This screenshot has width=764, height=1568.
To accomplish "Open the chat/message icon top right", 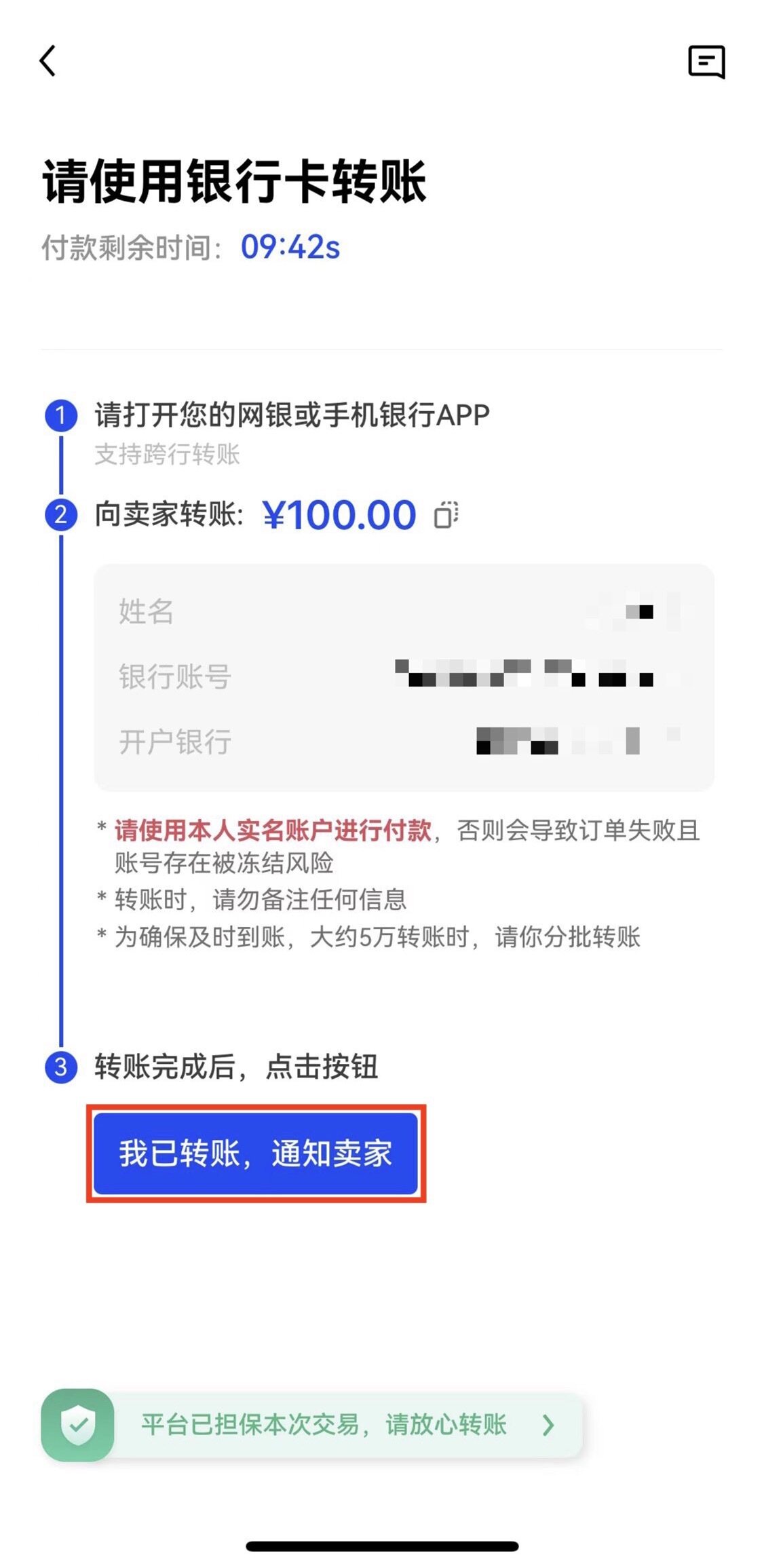I will point(708,63).
